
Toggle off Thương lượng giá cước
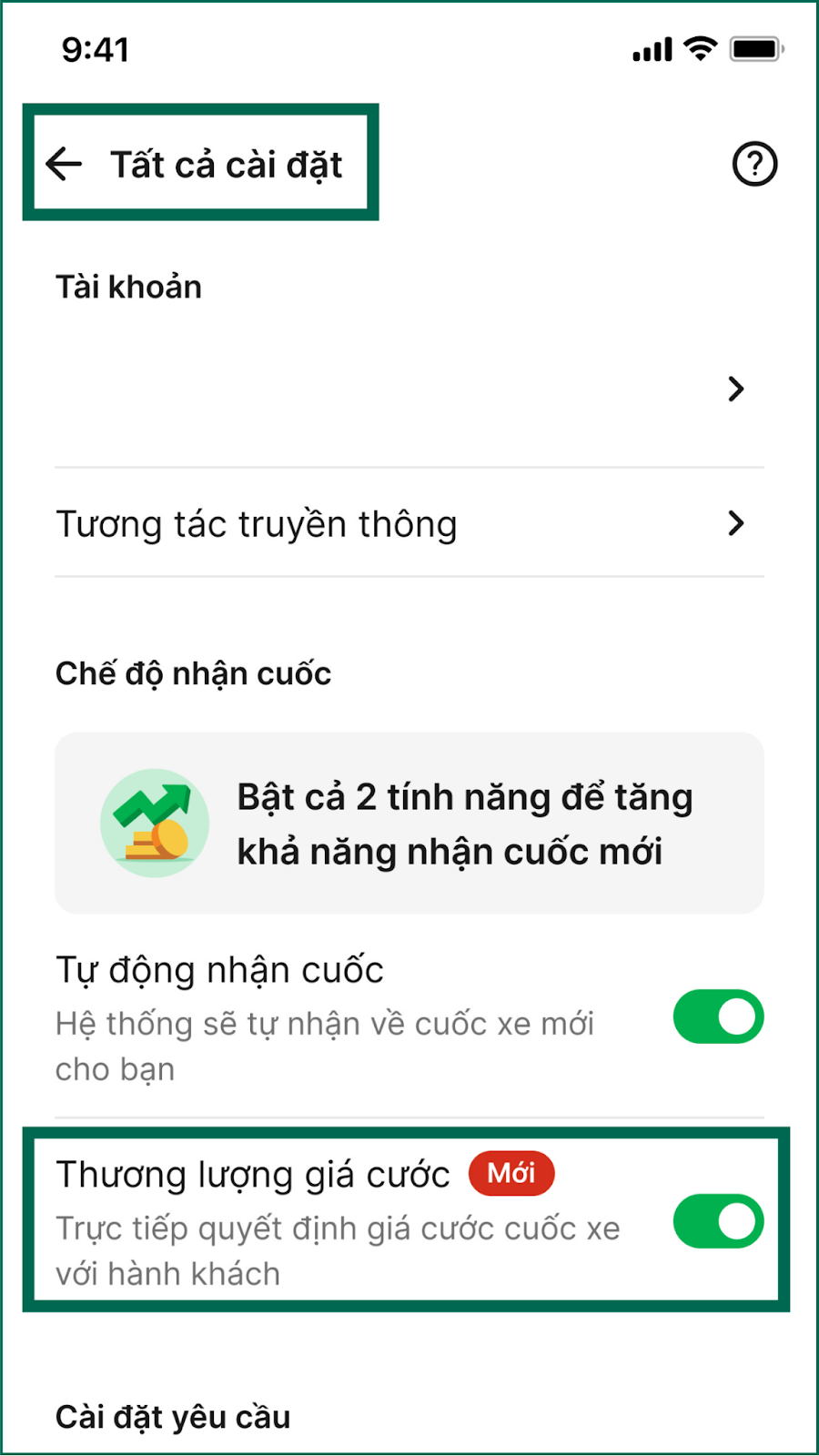pos(718,1221)
